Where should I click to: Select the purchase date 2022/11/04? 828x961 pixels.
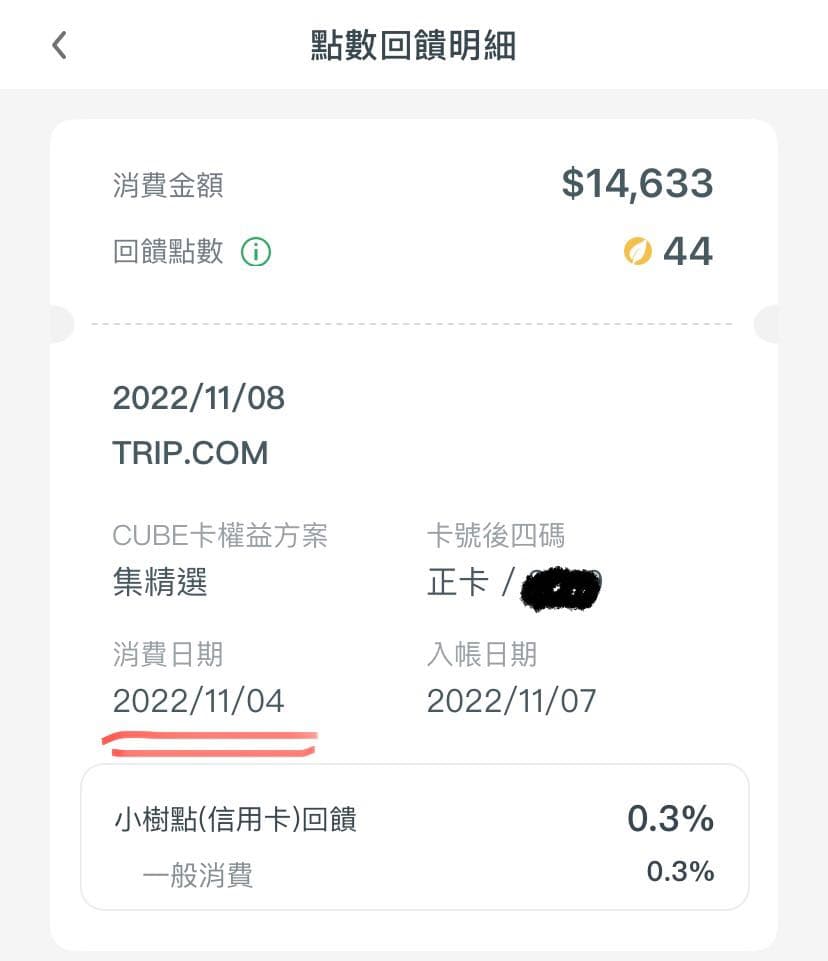tap(198, 701)
